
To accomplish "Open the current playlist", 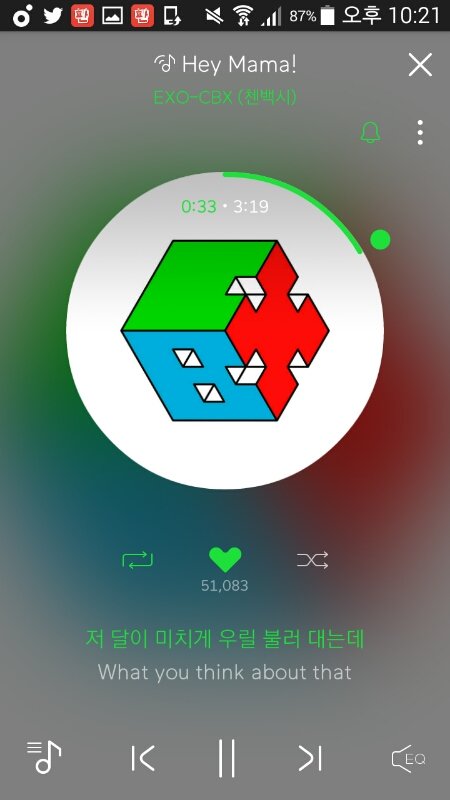I will point(44,757).
